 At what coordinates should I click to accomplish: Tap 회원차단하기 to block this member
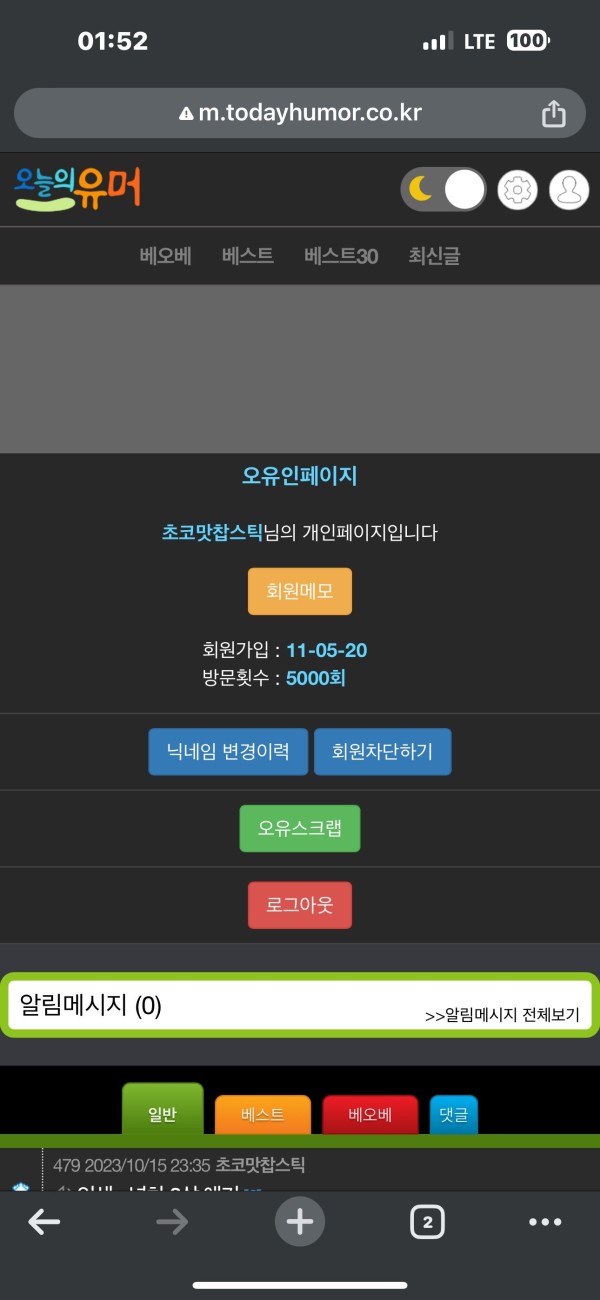tap(382, 752)
